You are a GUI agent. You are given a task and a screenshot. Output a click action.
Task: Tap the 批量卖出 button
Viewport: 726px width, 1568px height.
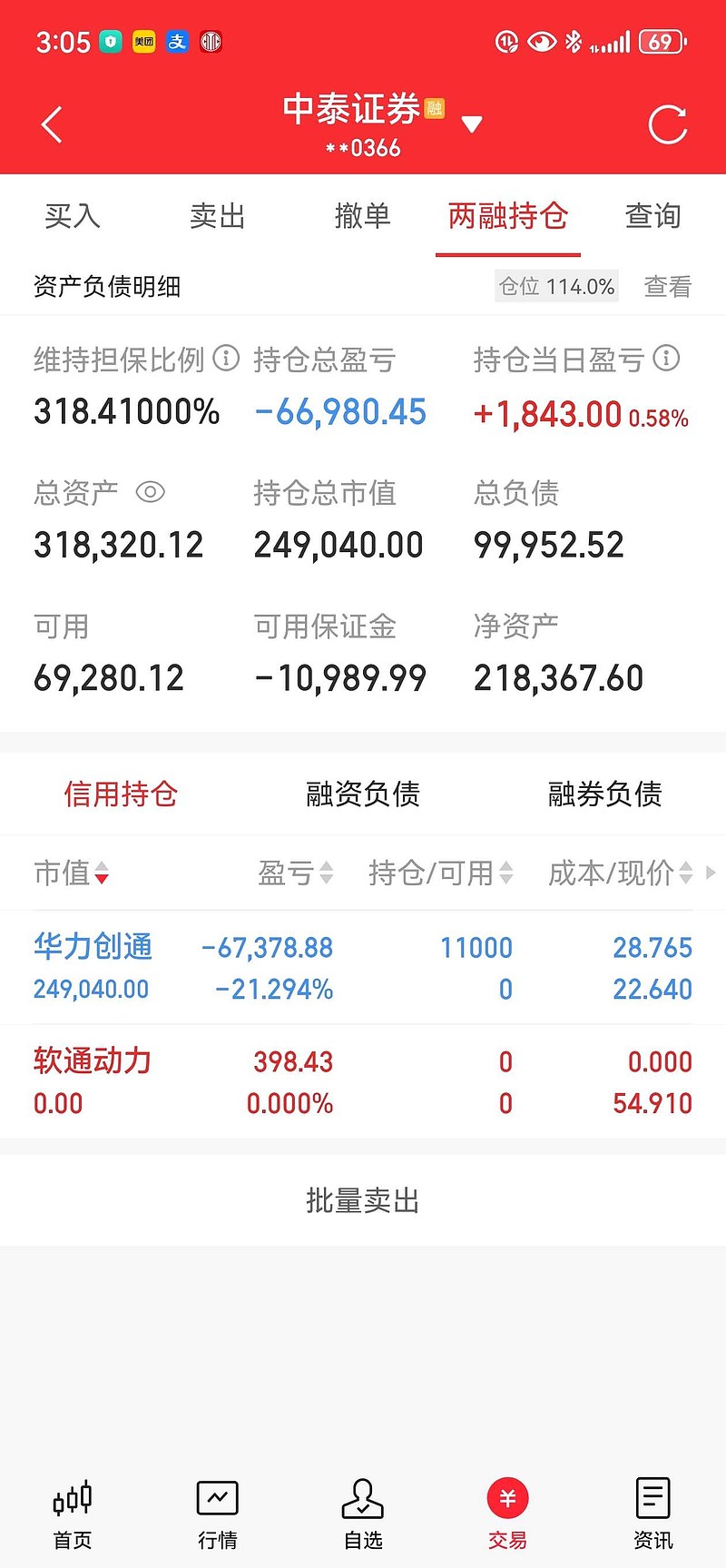click(x=363, y=1201)
